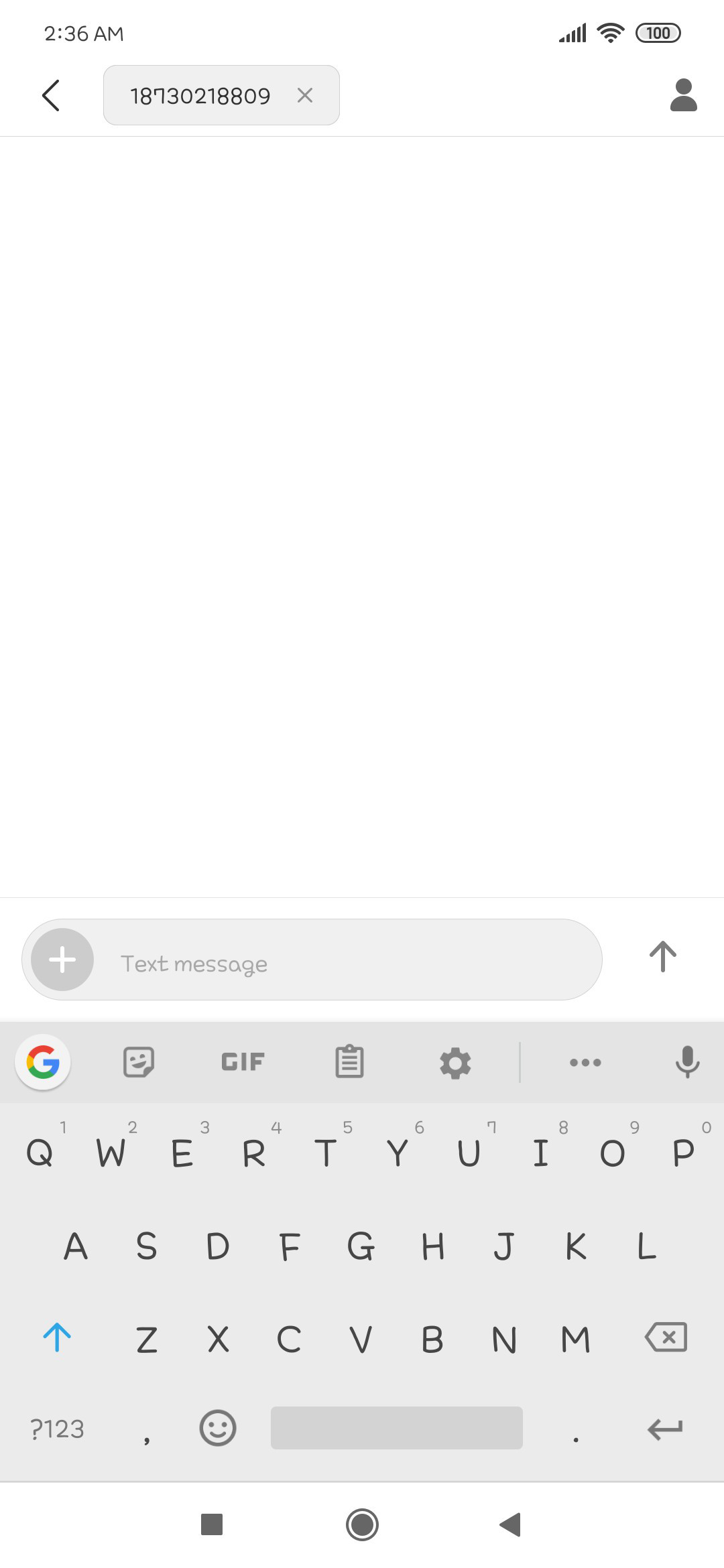Image resolution: width=724 pixels, height=1568 pixels.
Task: Open keyboard settings gear
Action: 455,1063
